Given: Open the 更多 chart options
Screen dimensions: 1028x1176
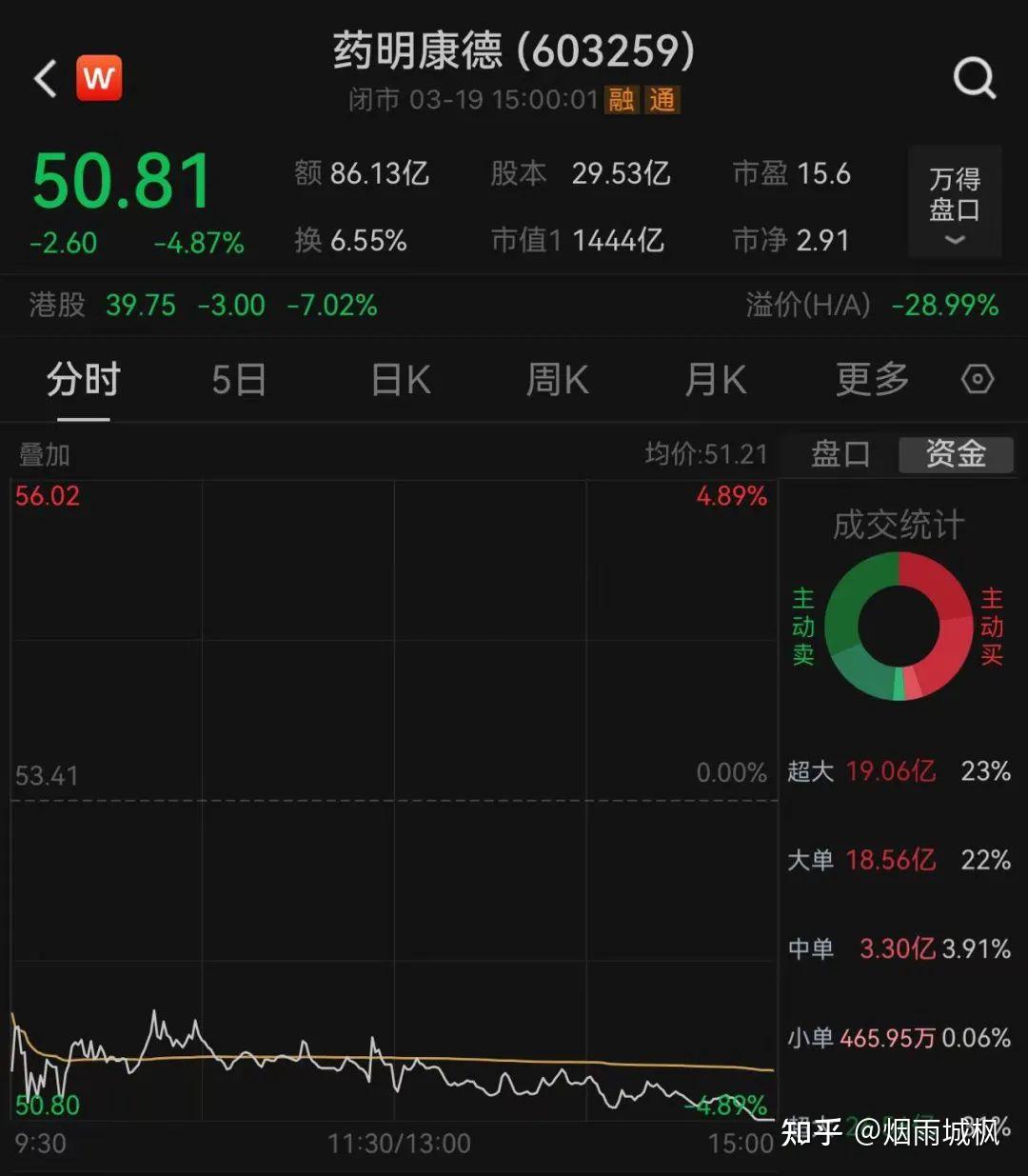Looking at the screenshot, I should click(871, 381).
